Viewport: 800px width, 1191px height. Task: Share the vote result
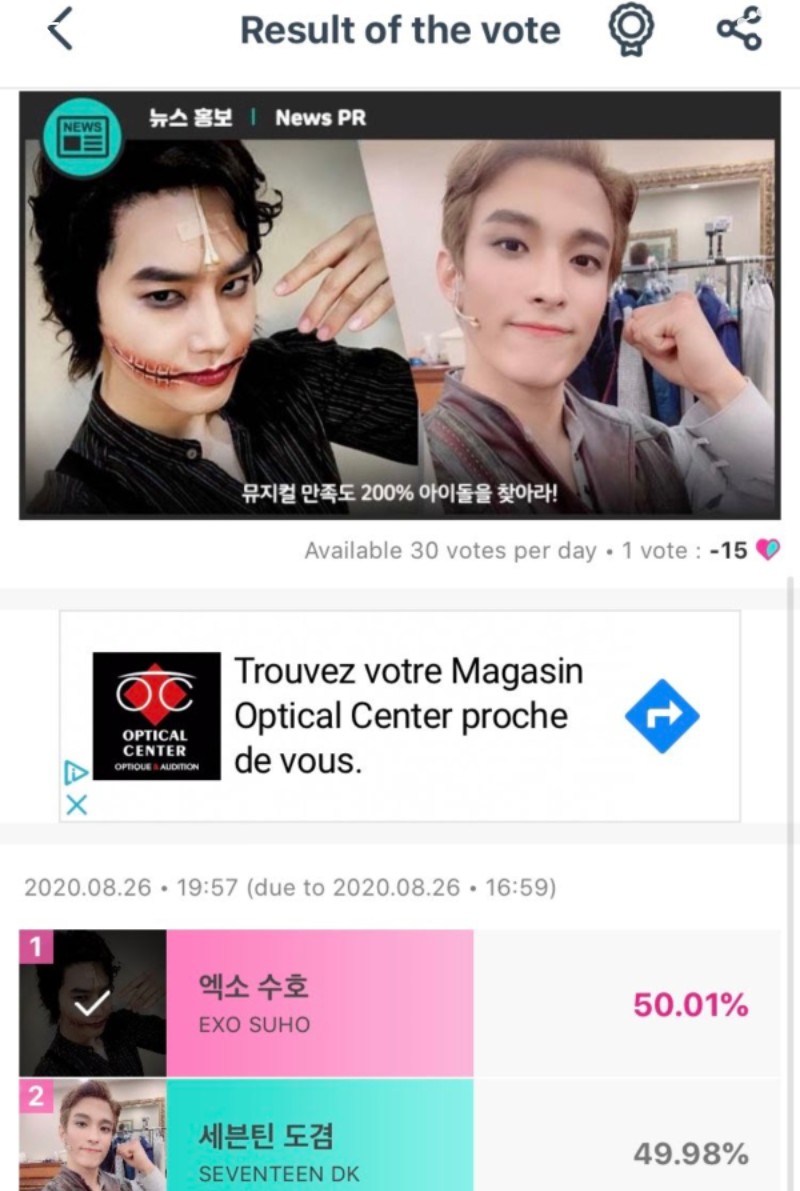point(740,31)
